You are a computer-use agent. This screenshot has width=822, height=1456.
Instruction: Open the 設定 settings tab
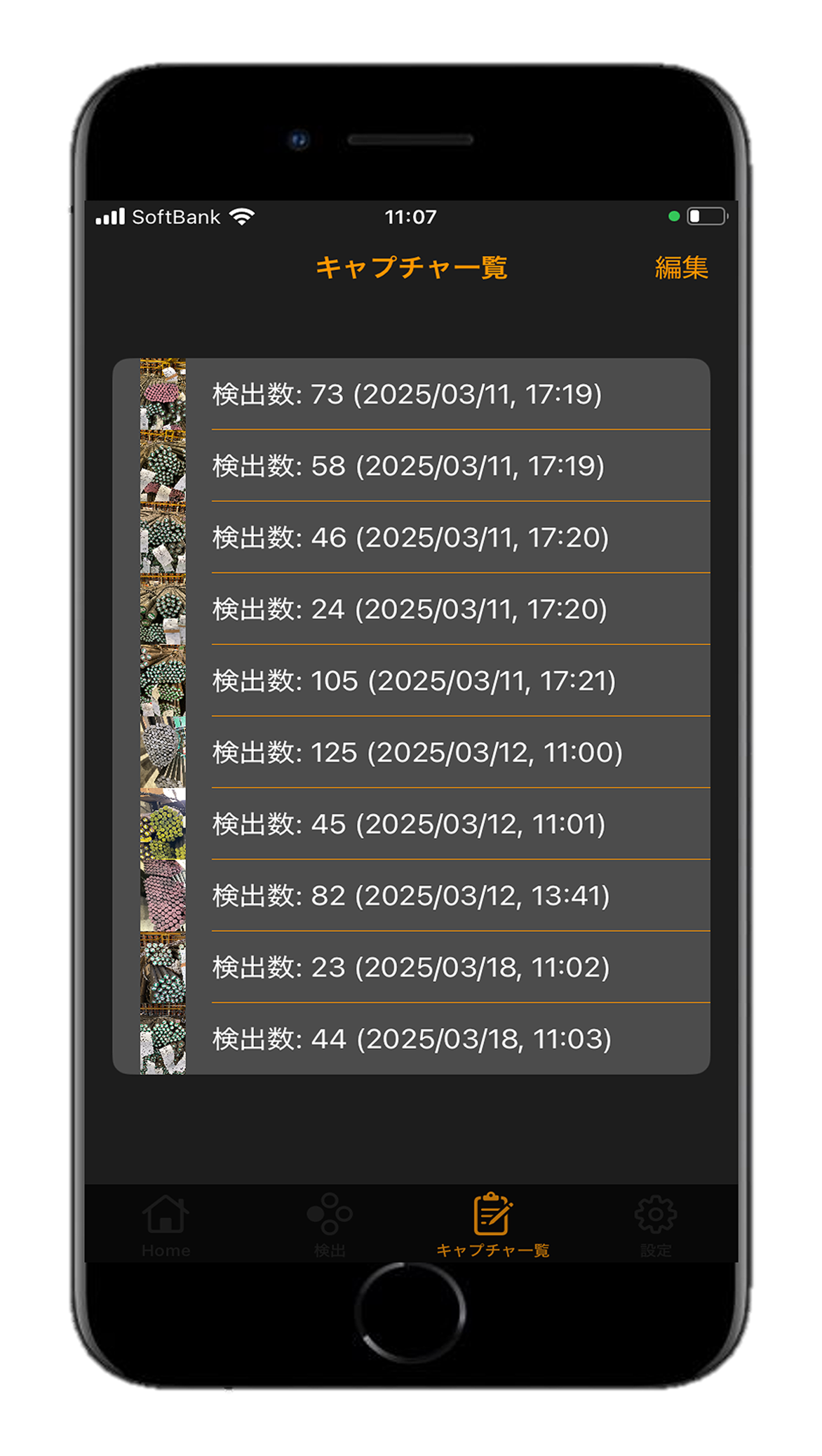[656, 1224]
